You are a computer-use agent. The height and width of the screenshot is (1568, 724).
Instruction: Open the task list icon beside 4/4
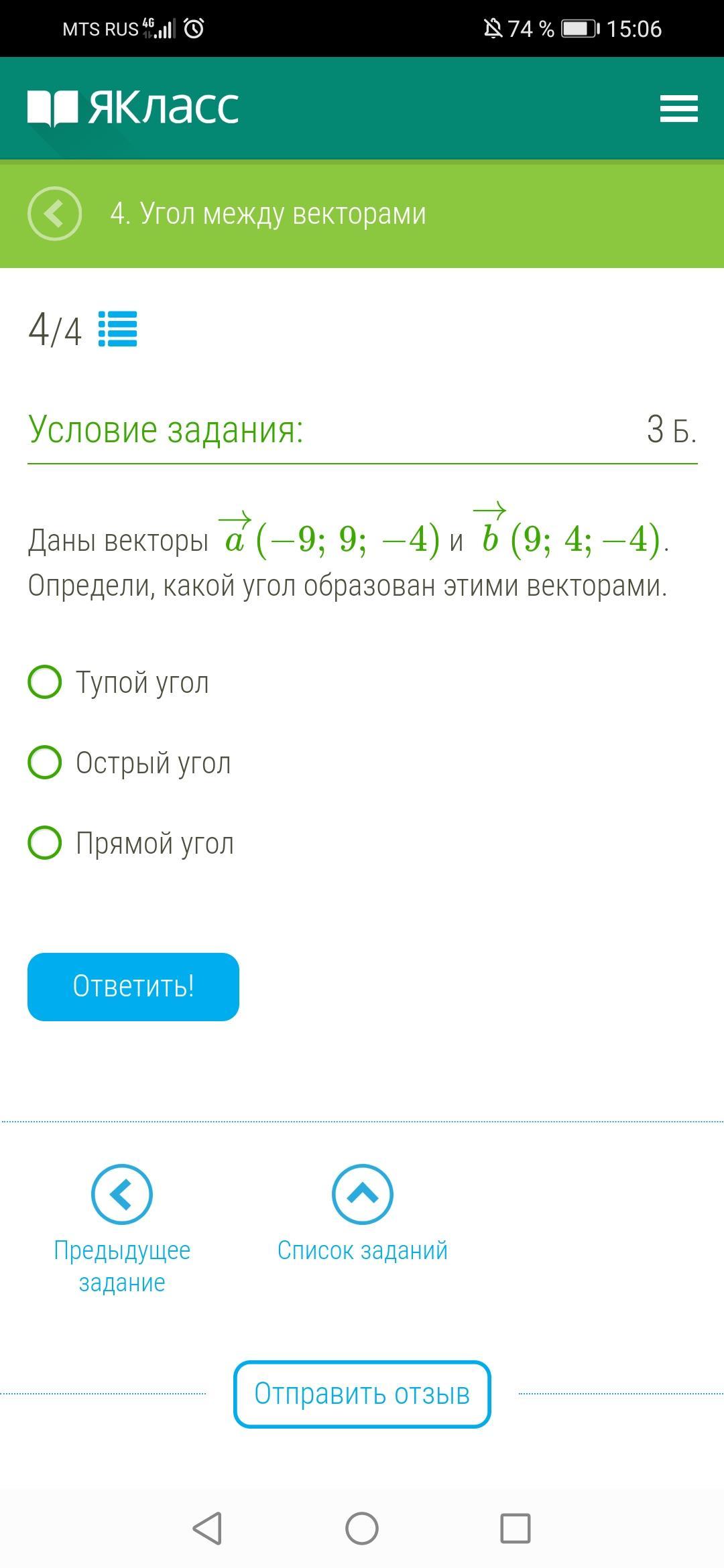(x=118, y=329)
